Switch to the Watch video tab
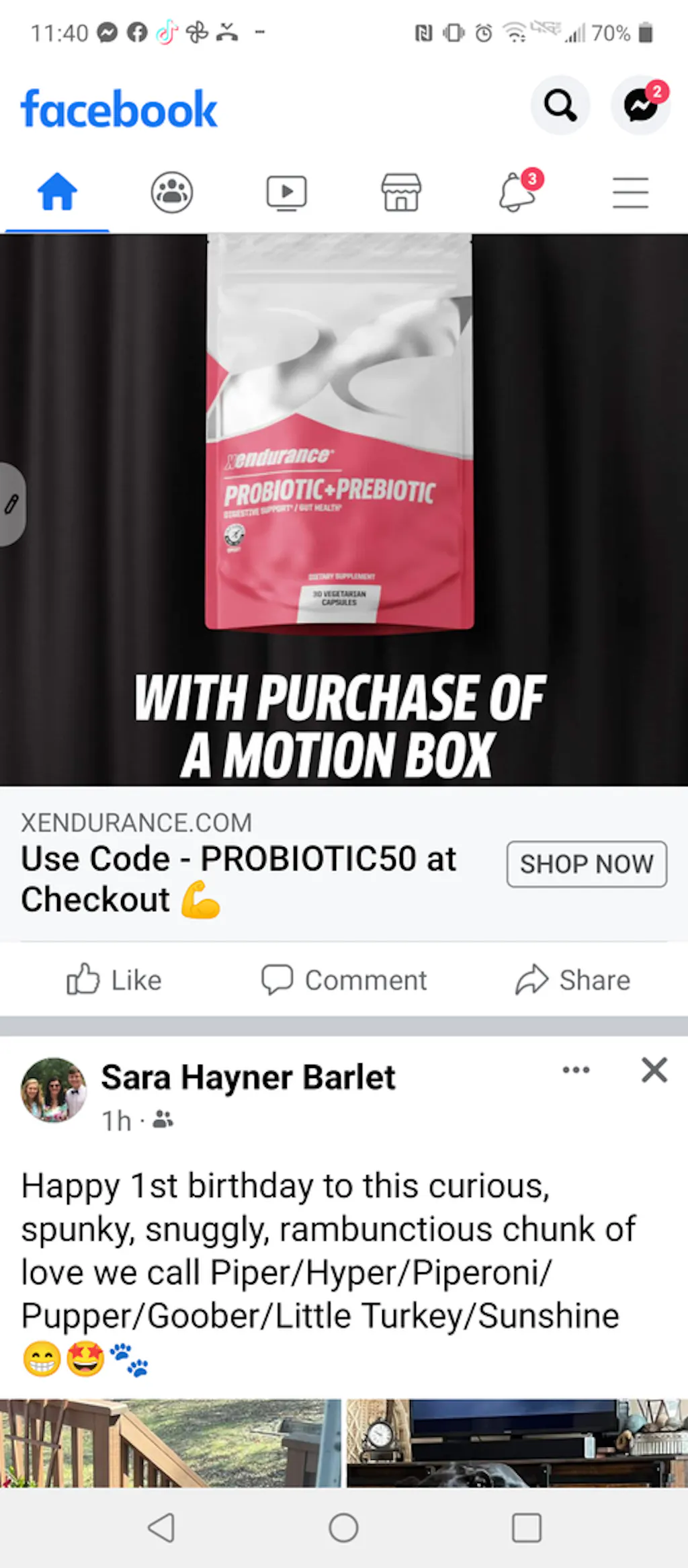 (287, 193)
